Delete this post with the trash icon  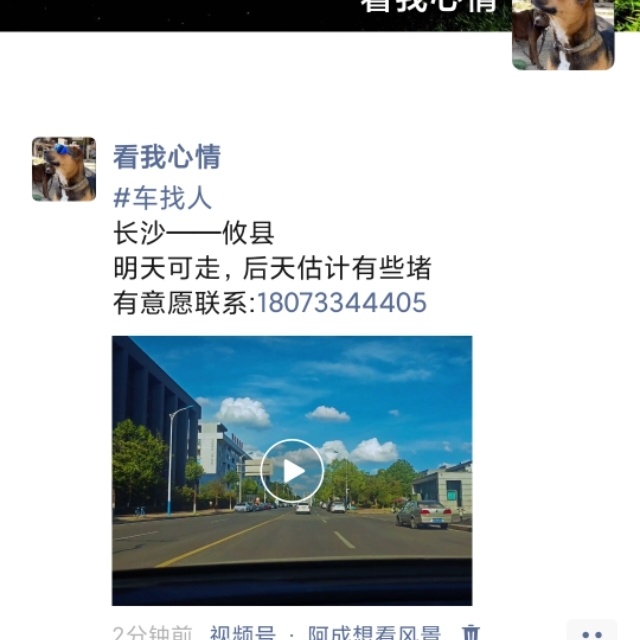470,632
